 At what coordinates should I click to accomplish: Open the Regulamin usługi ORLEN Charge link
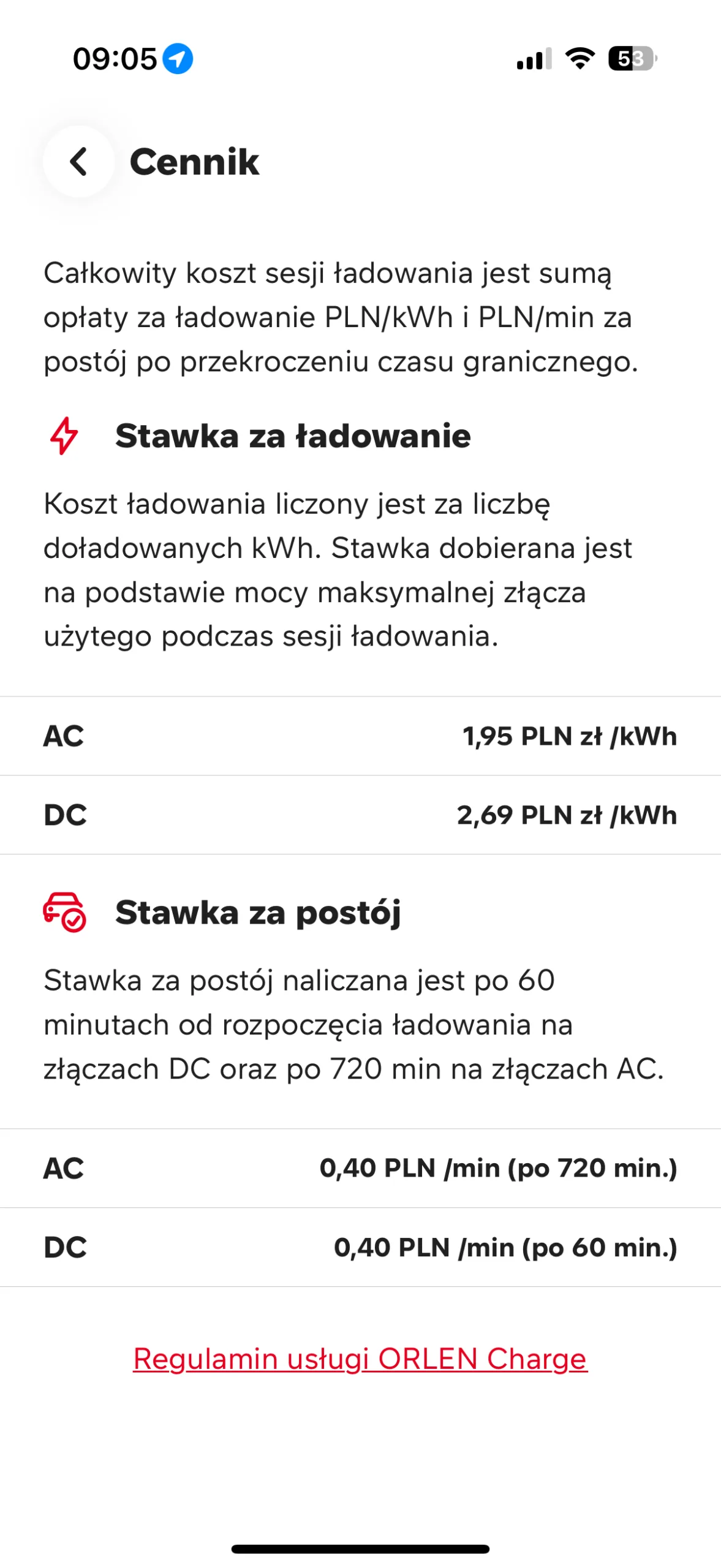(360, 1358)
